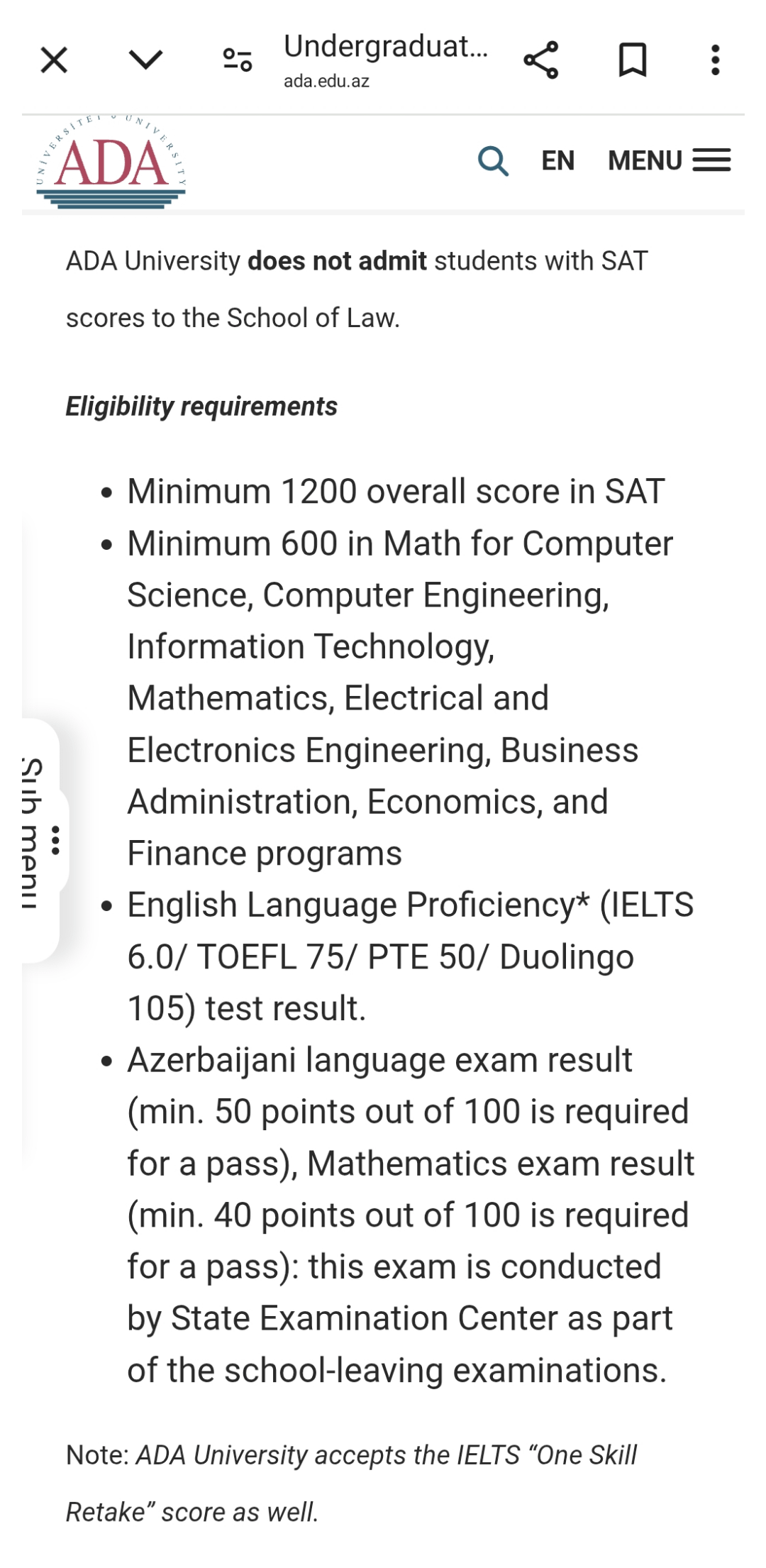766x1568 pixels.
Task: Open the browser overflow menu
Action: click(716, 60)
